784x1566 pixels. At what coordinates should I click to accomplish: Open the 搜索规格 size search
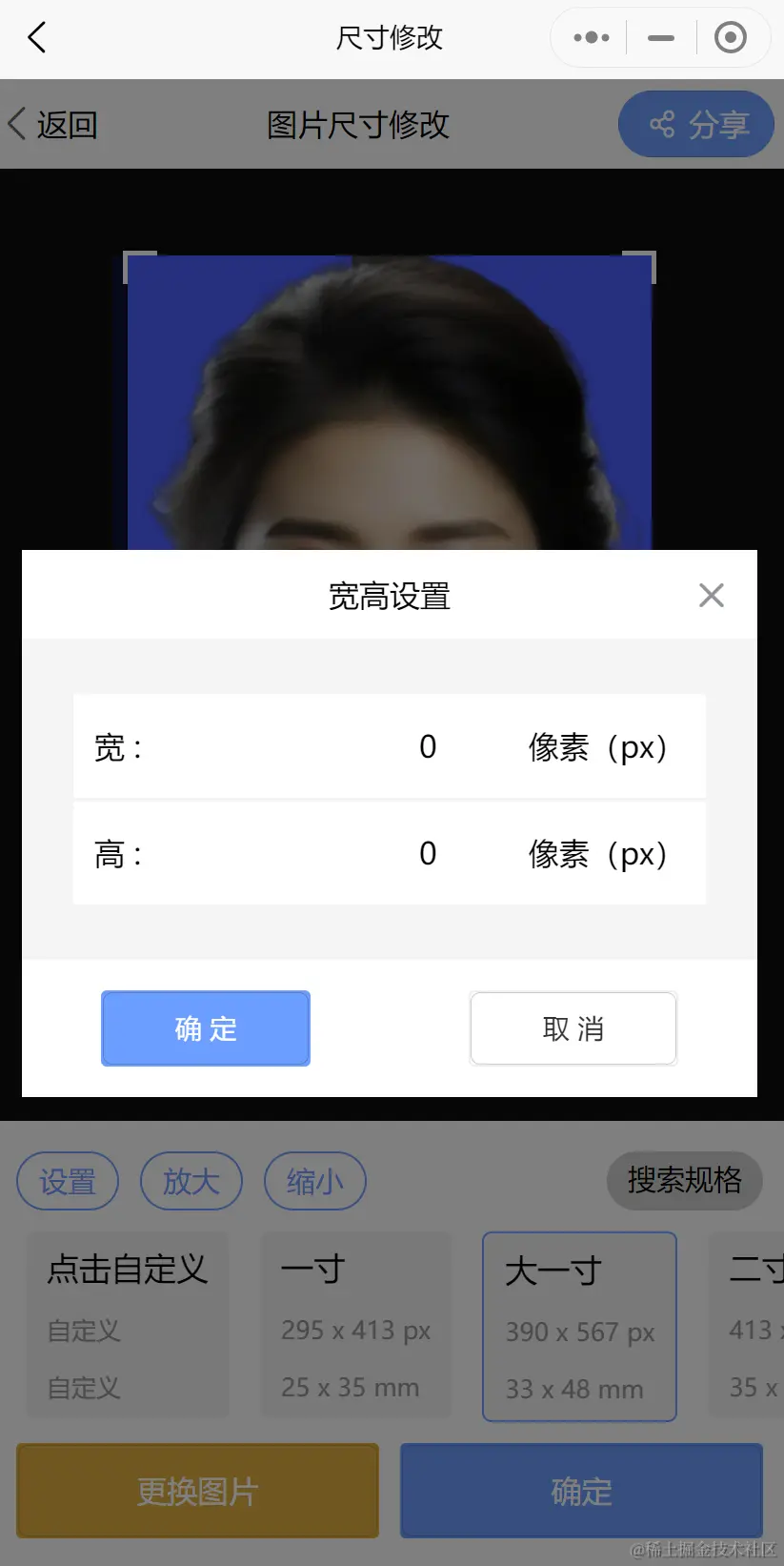click(x=684, y=1181)
